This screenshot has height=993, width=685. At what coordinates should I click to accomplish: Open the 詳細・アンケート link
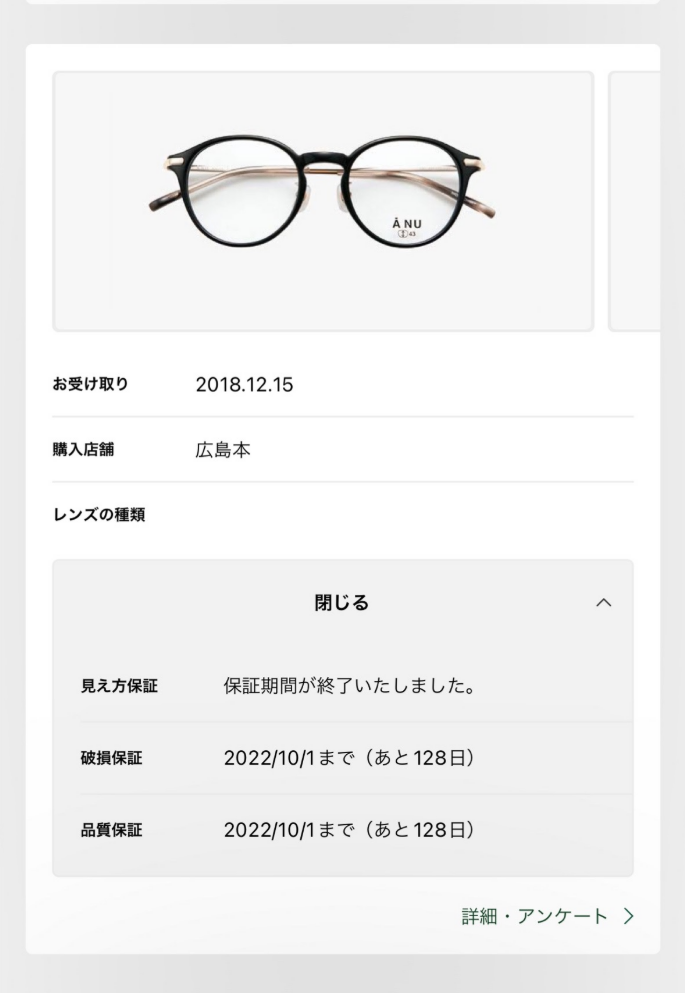[546, 916]
